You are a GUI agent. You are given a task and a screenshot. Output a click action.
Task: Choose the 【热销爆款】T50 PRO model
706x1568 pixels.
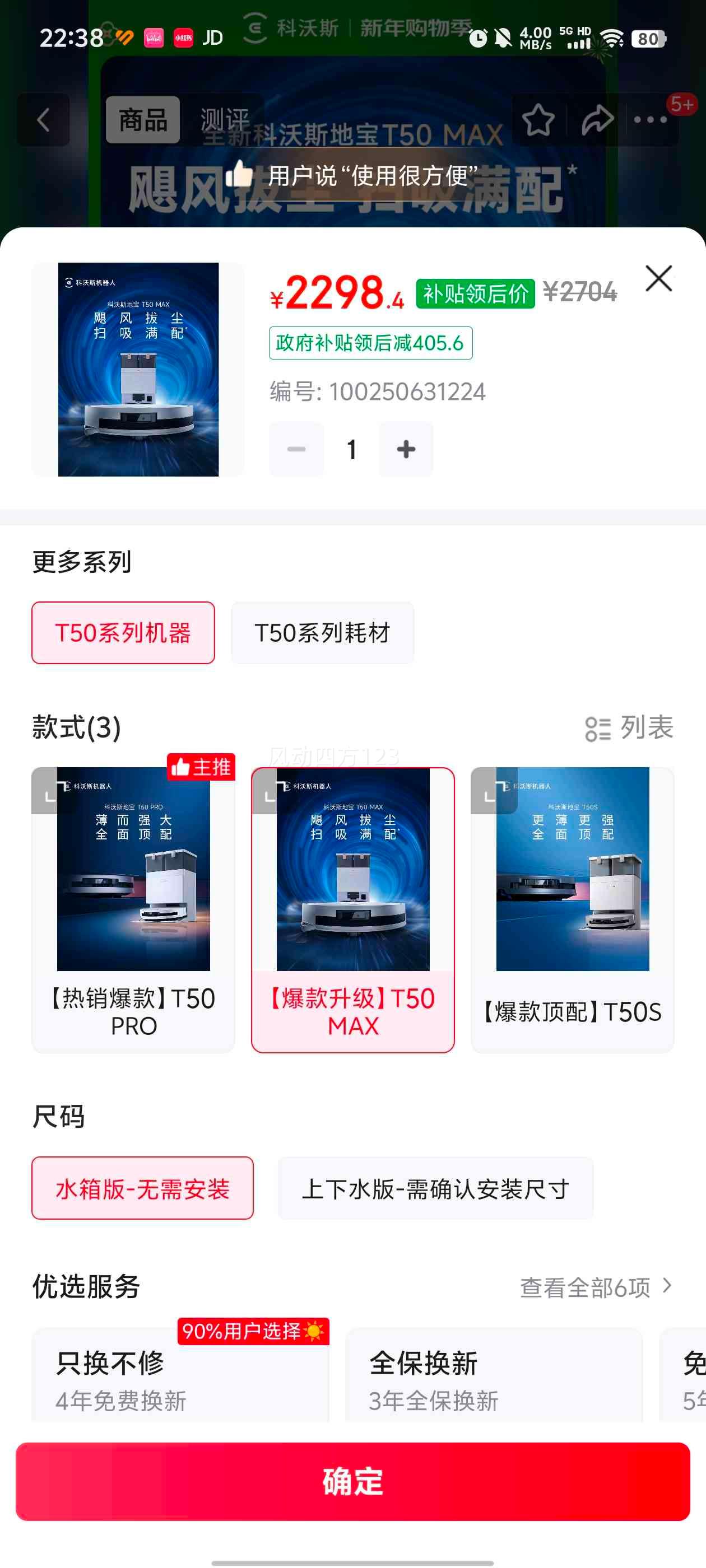click(x=133, y=909)
